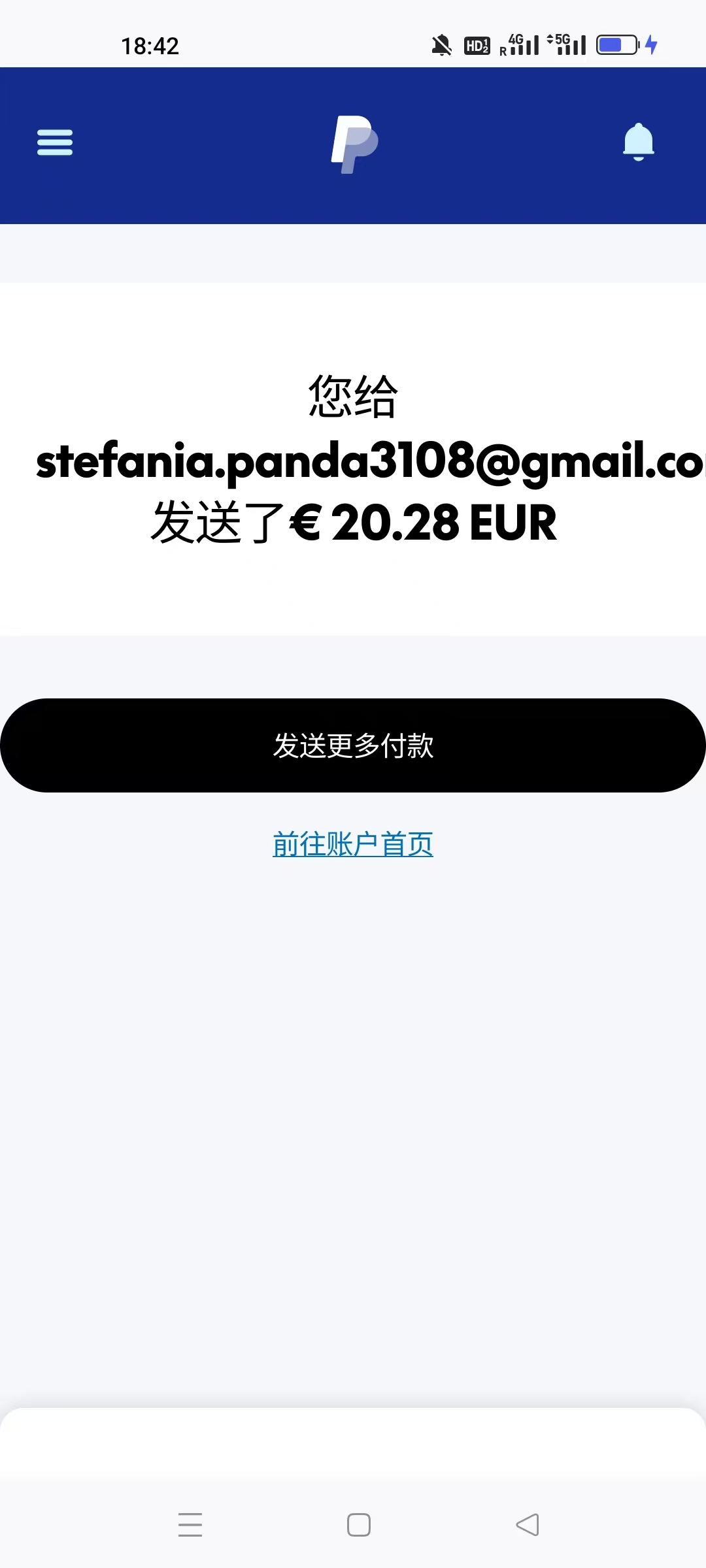Go back with system back button
The width and height of the screenshot is (706, 1568).
(x=527, y=1525)
